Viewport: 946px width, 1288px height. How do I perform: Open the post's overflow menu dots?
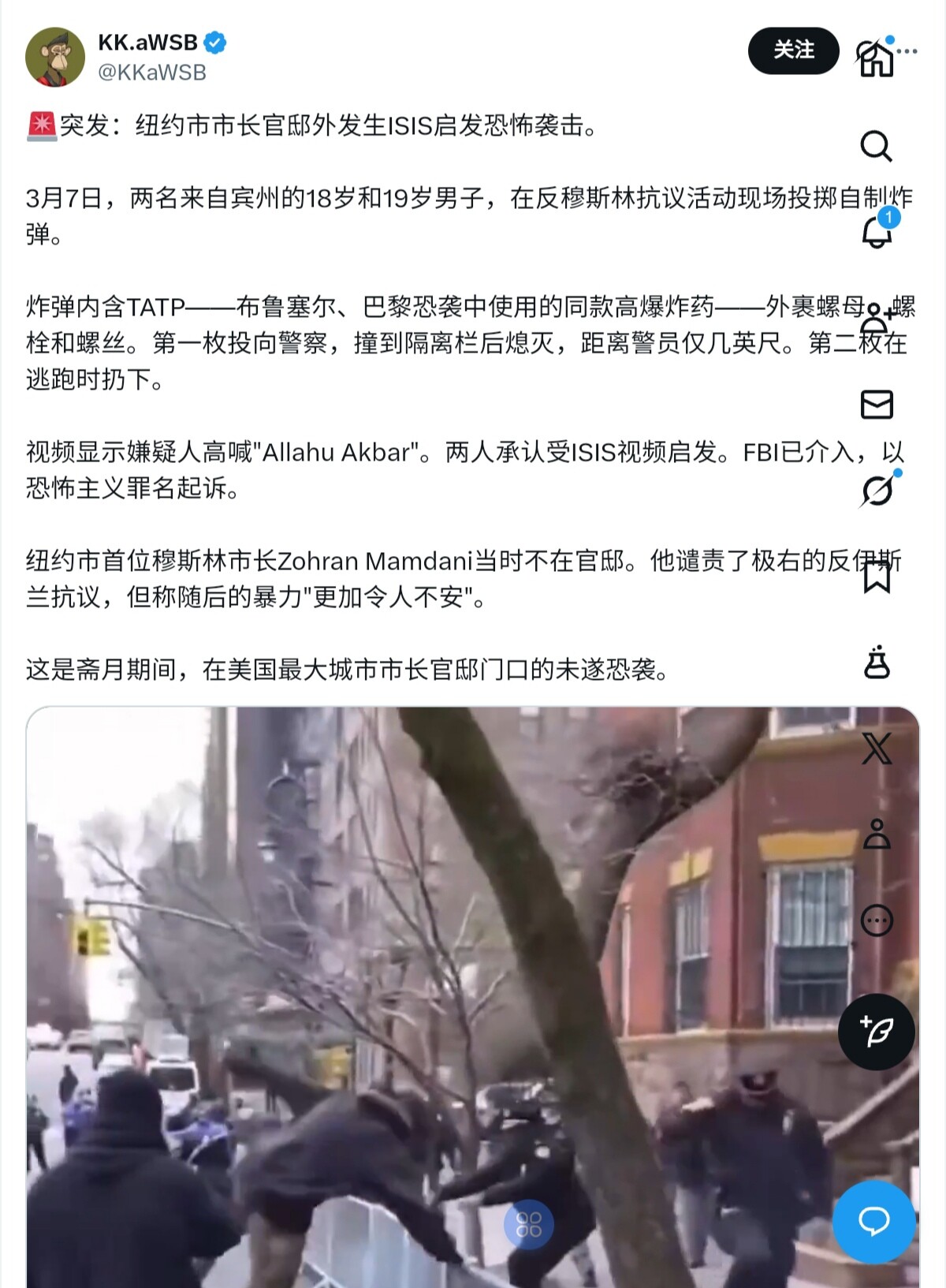click(907, 51)
